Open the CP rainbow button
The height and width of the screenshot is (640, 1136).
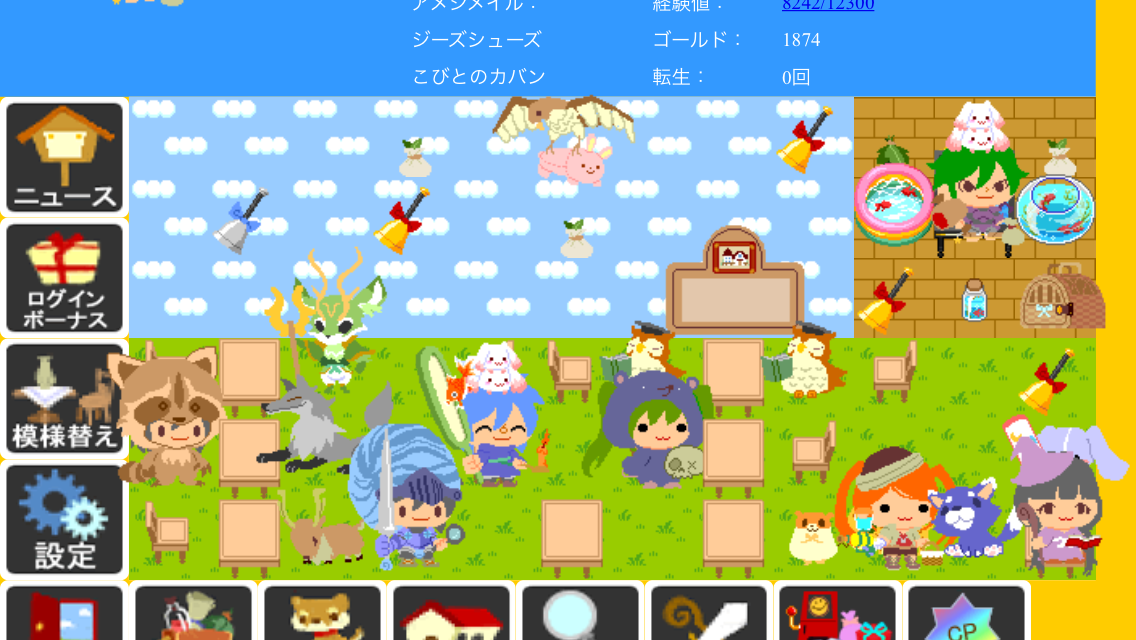(966, 612)
